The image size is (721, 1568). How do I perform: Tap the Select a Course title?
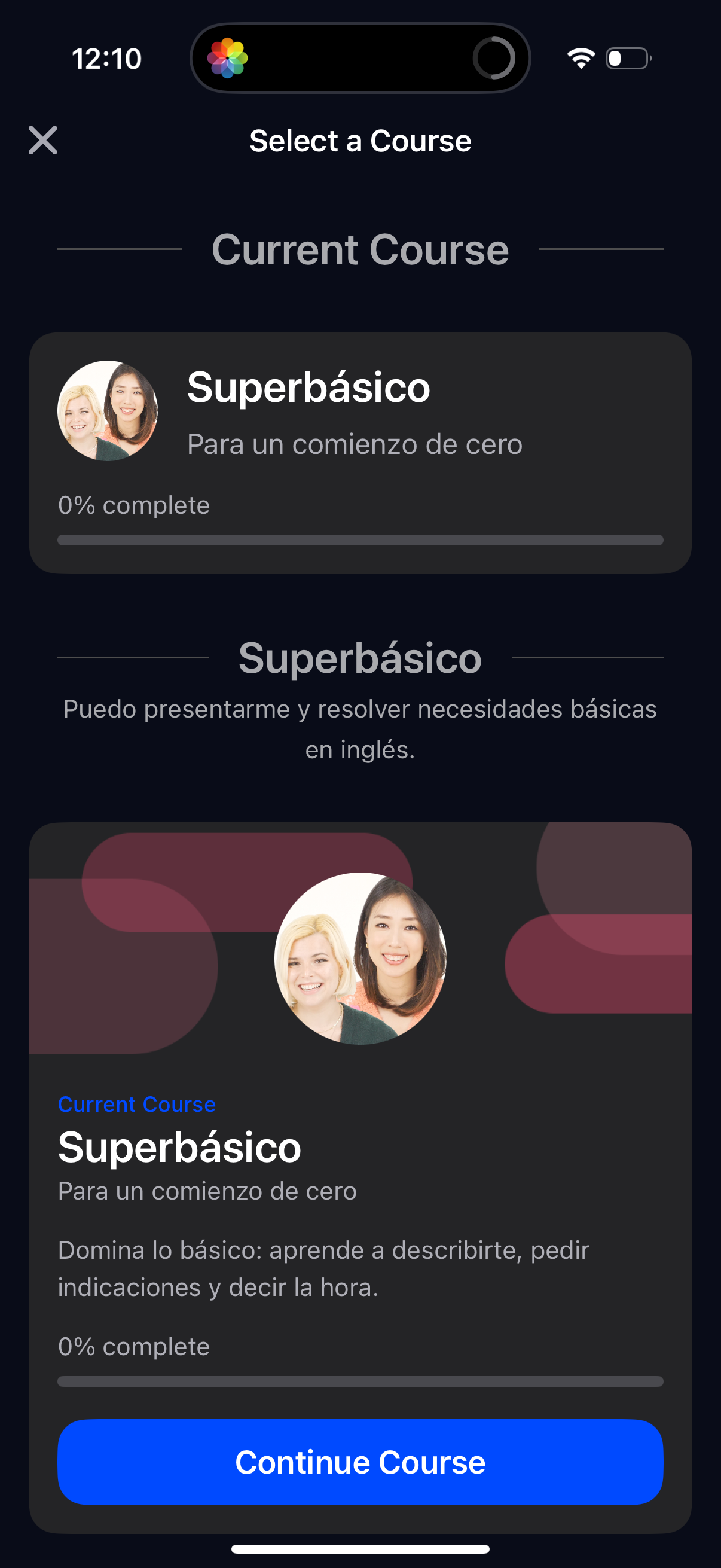pyautogui.click(x=360, y=141)
